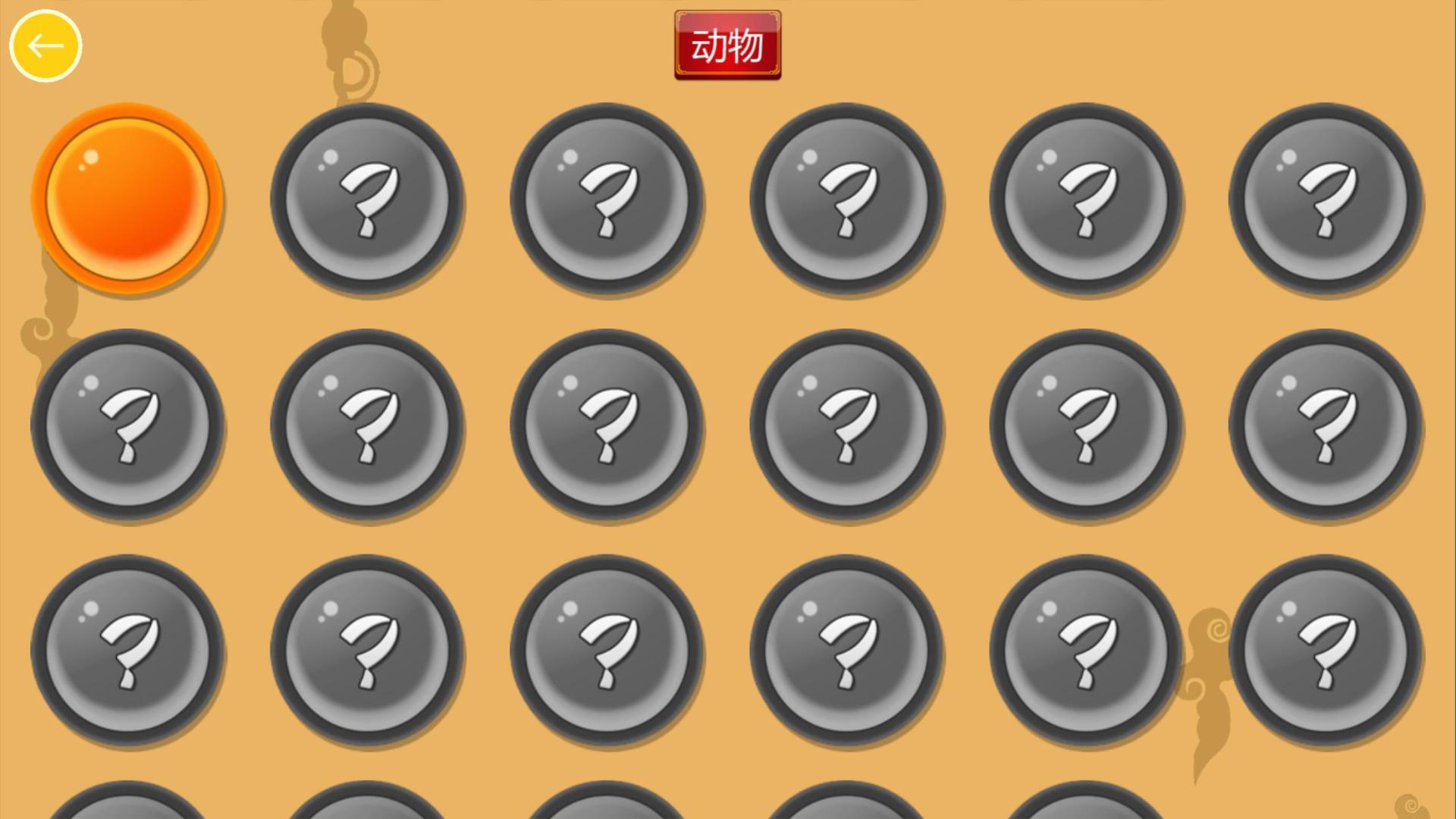Open the unlocked orange level orb
This screenshot has height=819, width=1456.
tap(127, 197)
